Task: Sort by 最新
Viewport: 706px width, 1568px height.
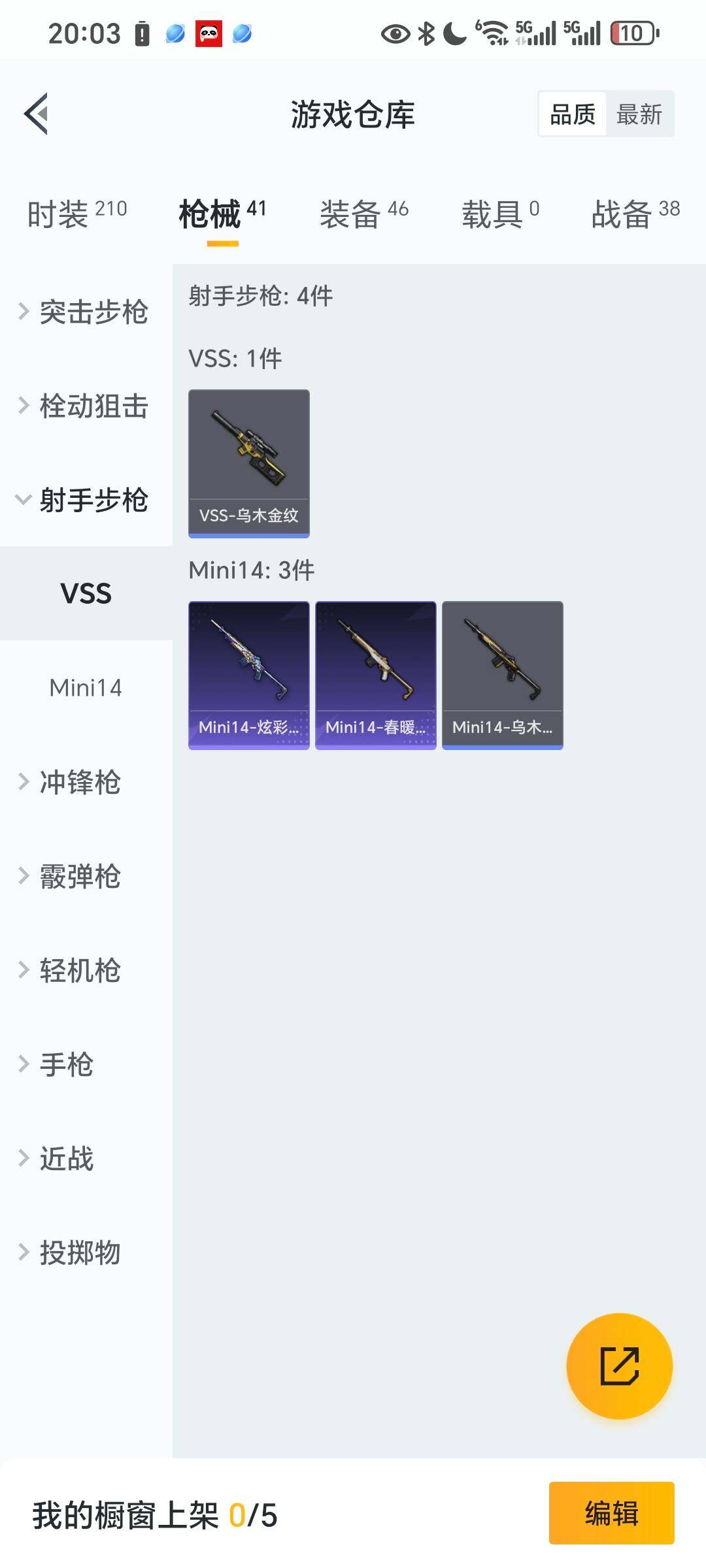Action: 639,114
